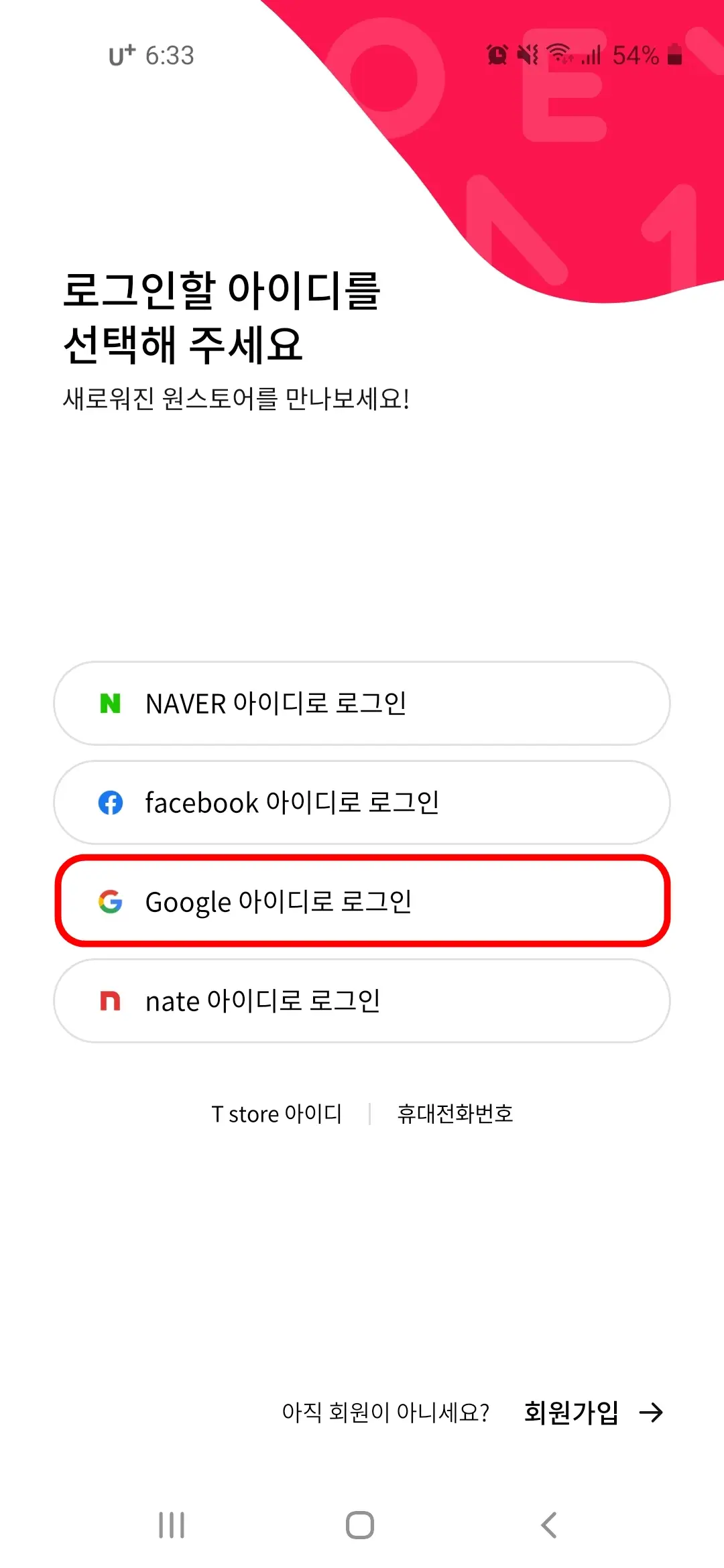This screenshot has height=1568, width=724.
Task: Choose nate 아이디로 로그인 option
Action: 362,1000
